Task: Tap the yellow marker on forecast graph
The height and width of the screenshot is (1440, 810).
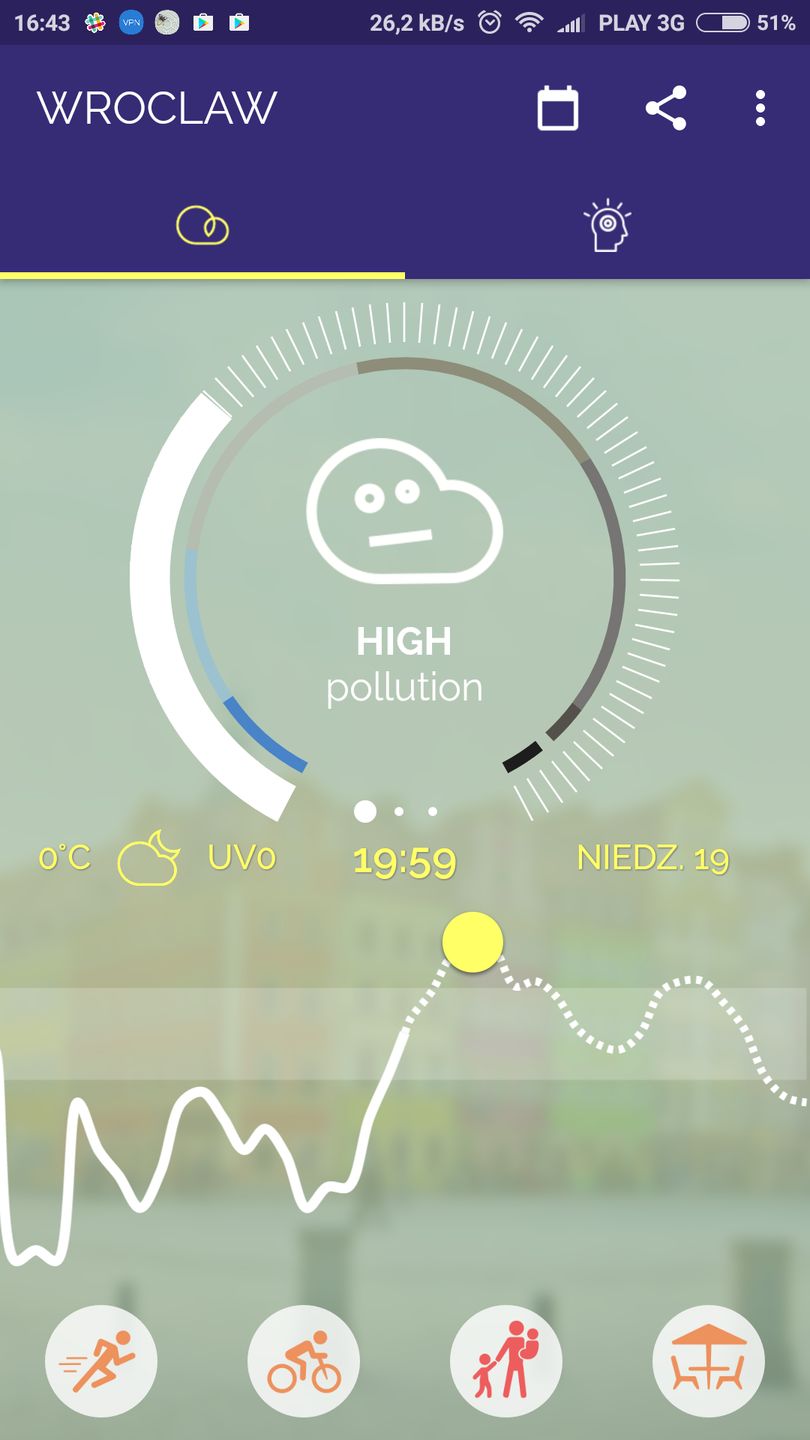Action: tap(472, 942)
